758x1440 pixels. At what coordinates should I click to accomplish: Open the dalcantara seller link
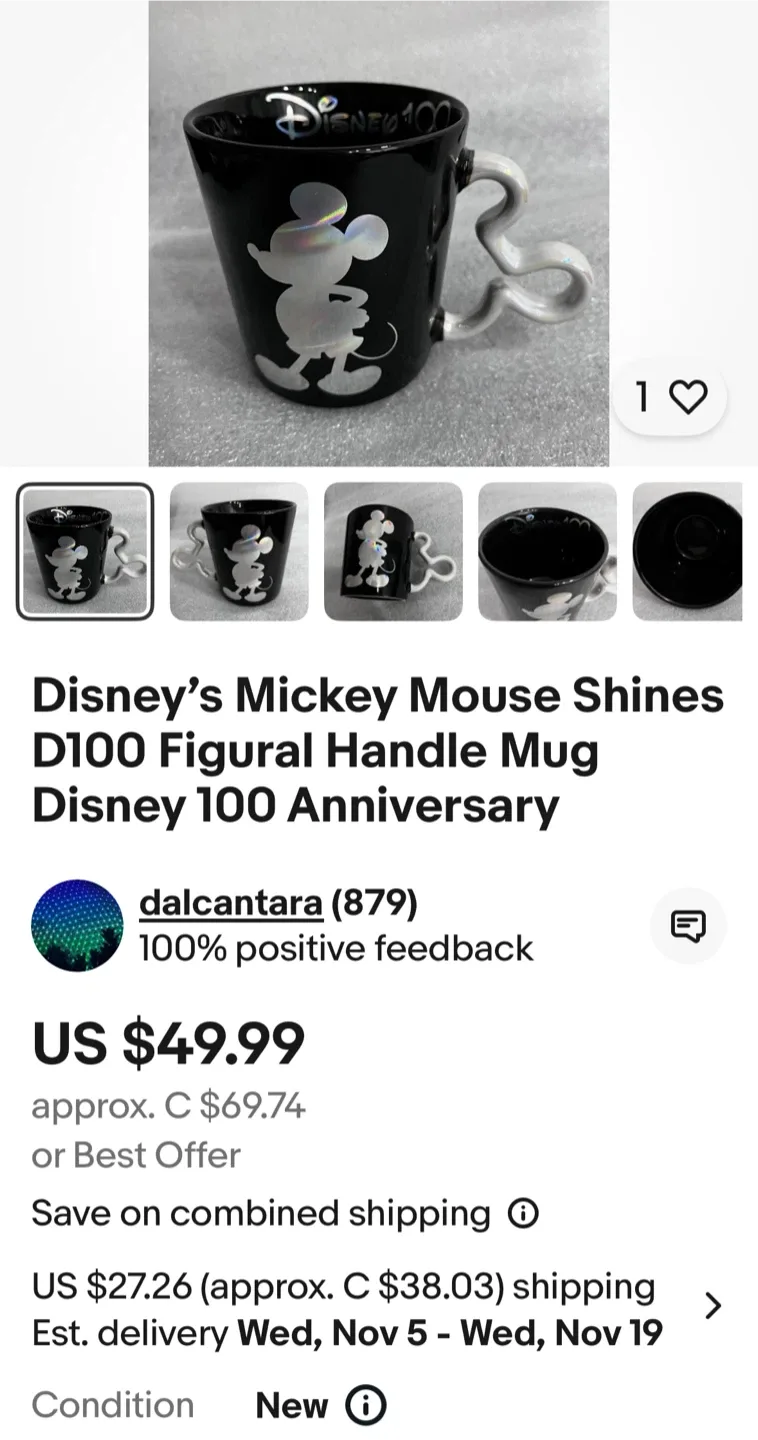[x=228, y=901]
